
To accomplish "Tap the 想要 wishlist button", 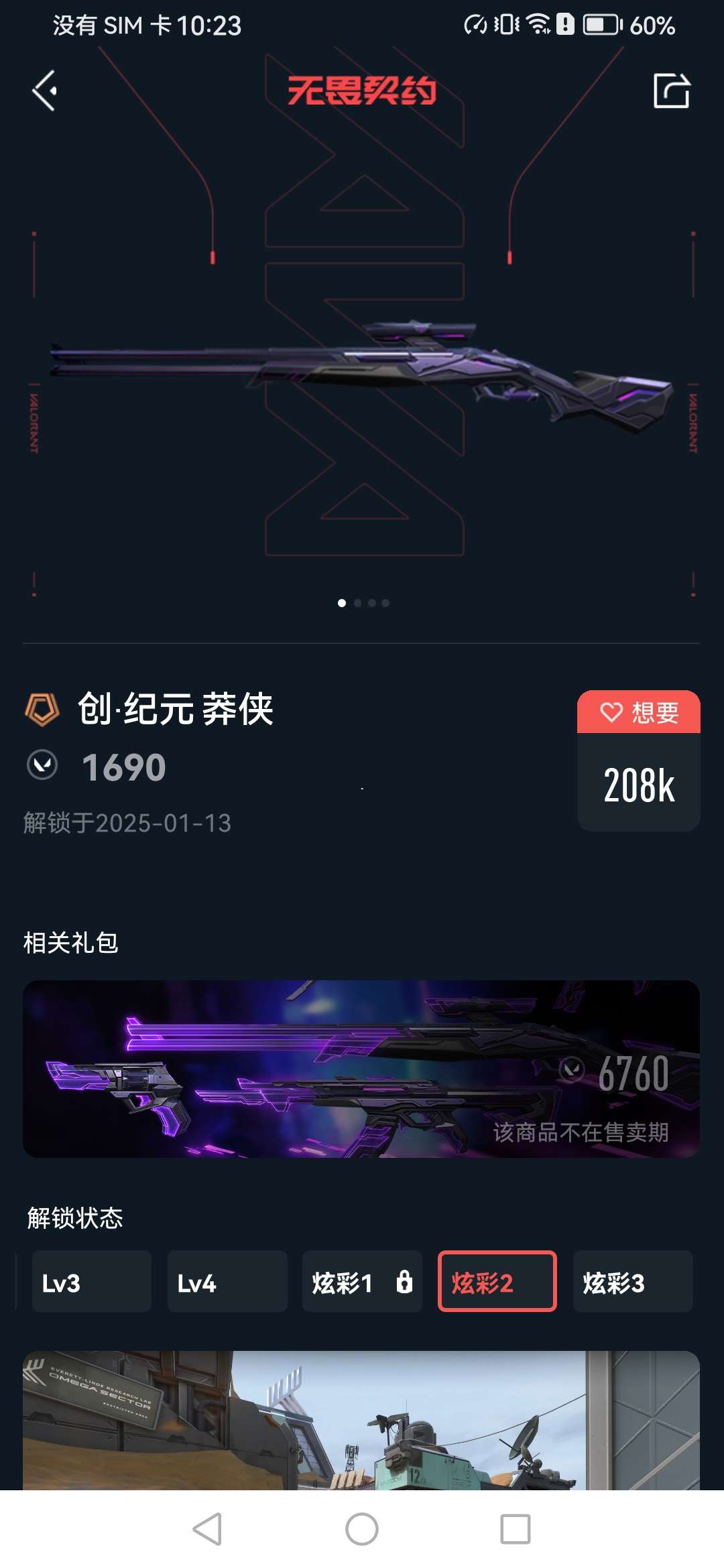I will pos(638,712).
